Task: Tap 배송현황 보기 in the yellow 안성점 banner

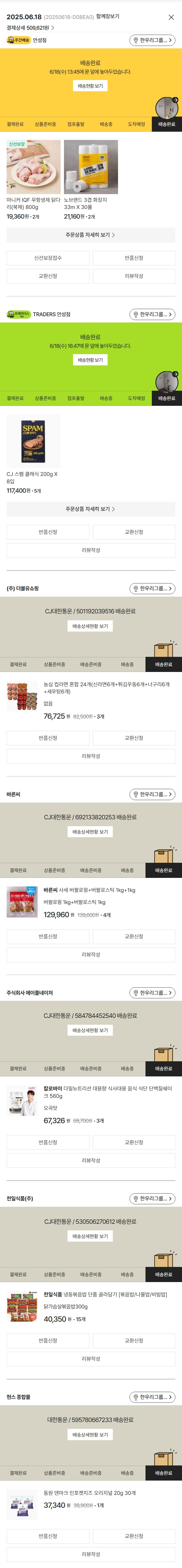Action: coord(90,86)
